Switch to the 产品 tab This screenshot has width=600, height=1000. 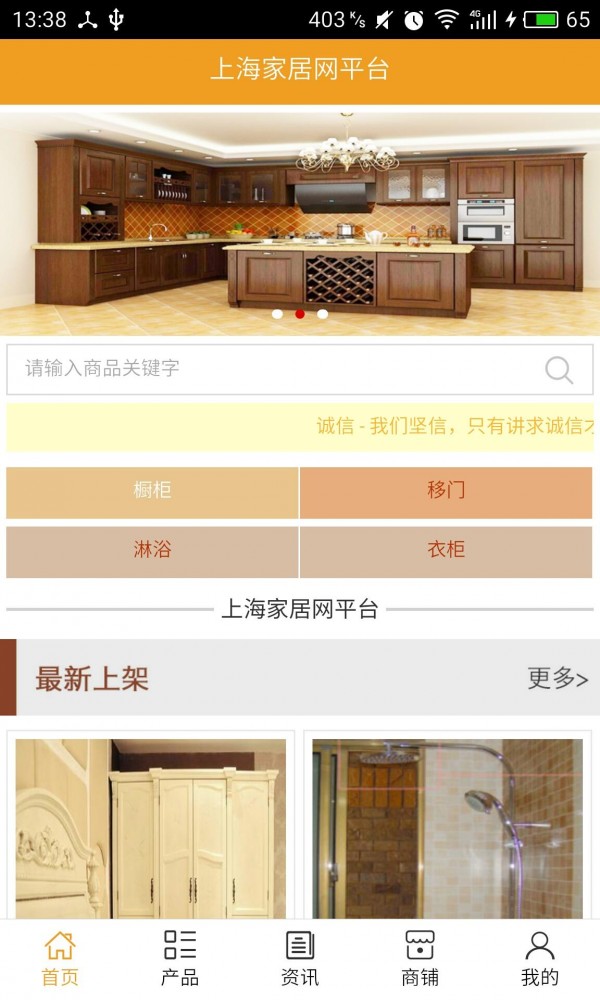tap(180, 958)
